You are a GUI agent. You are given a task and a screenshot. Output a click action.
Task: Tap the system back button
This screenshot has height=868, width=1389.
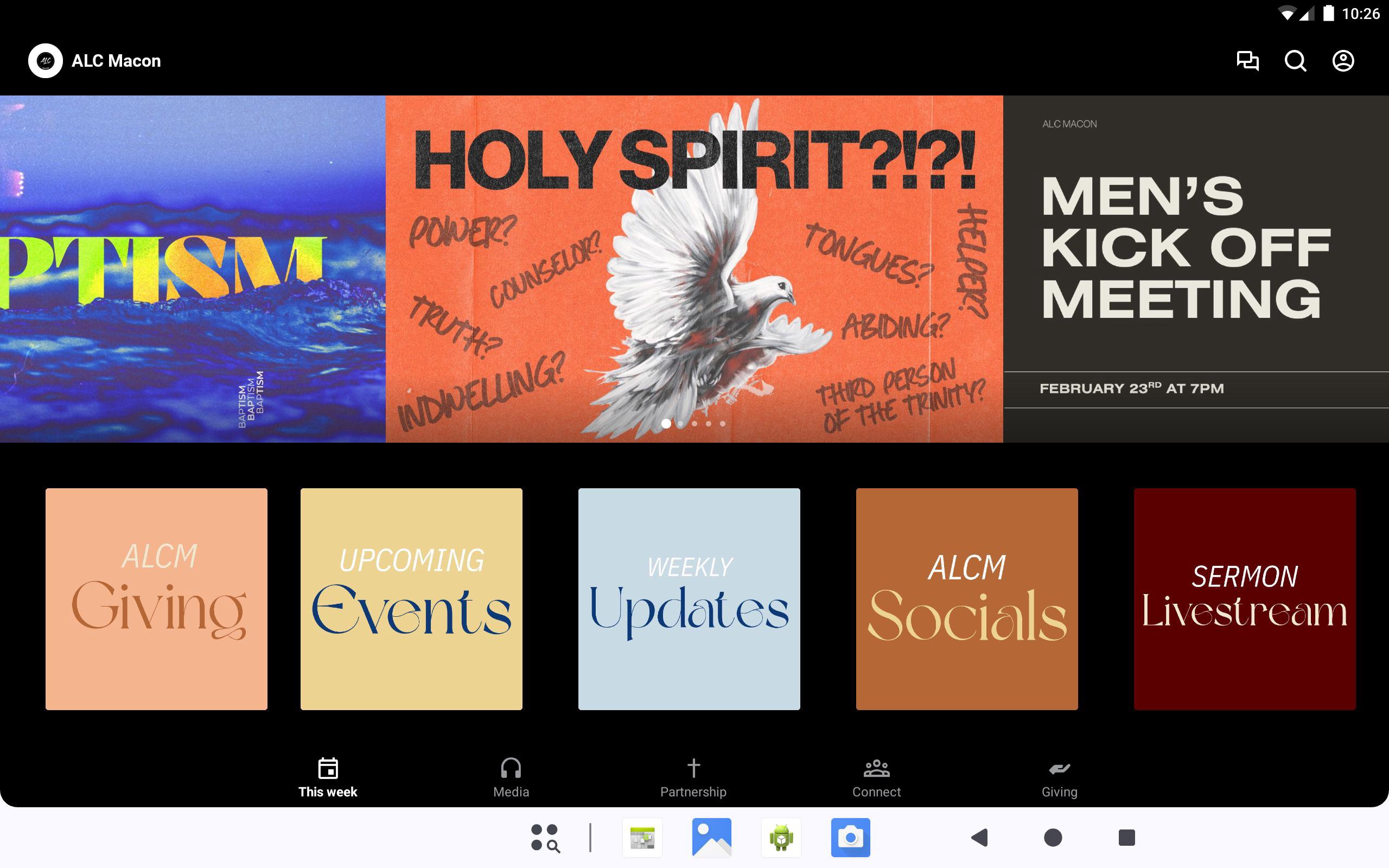click(980, 838)
